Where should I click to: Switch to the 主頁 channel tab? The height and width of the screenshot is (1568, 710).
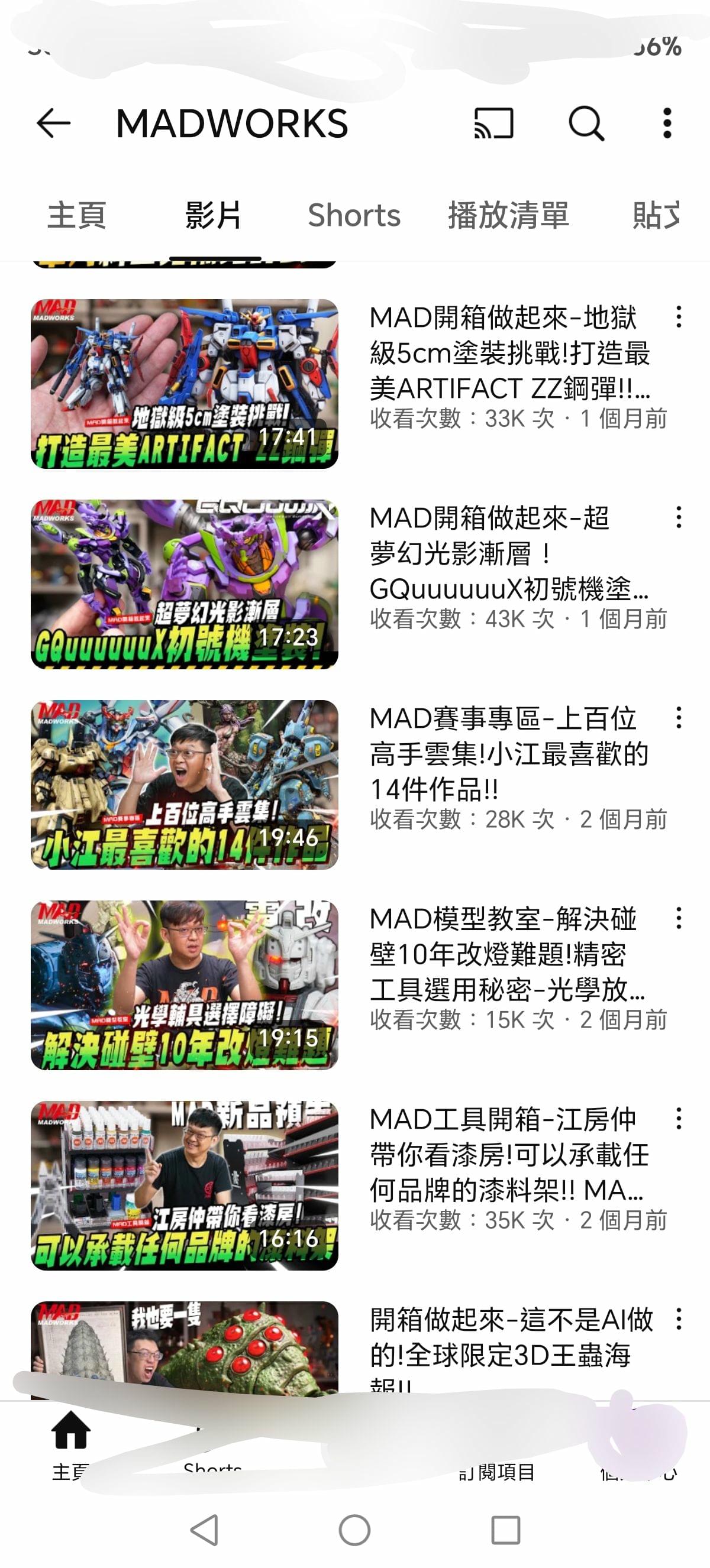click(77, 215)
